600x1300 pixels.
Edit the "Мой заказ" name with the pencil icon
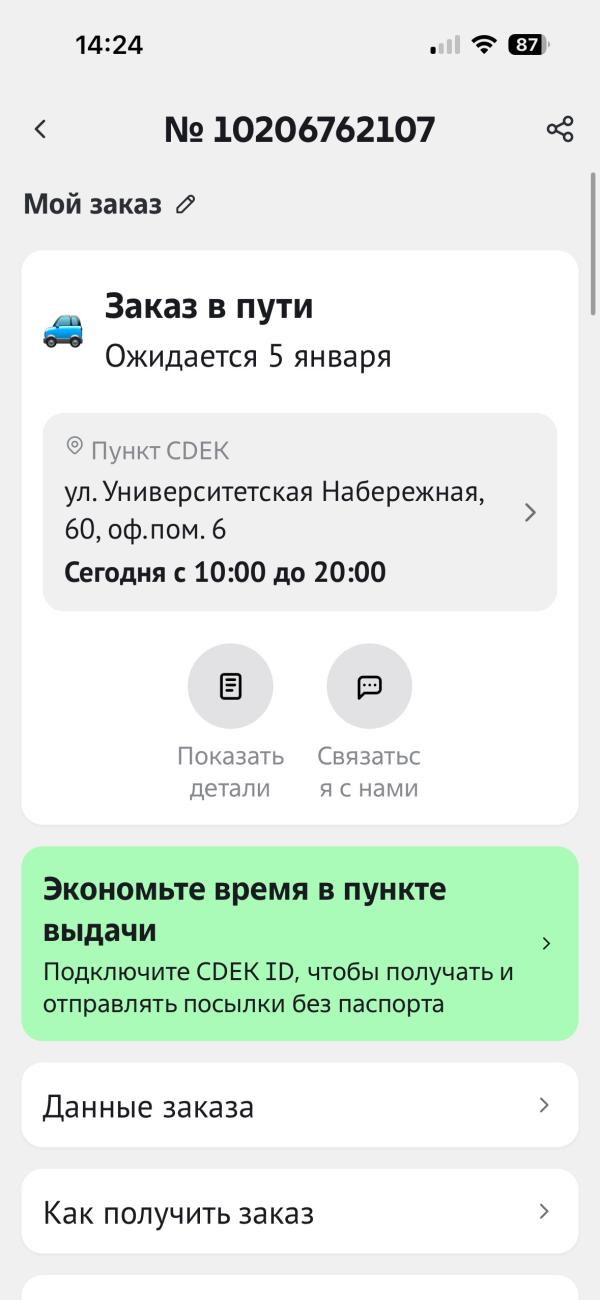pos(185,204)
